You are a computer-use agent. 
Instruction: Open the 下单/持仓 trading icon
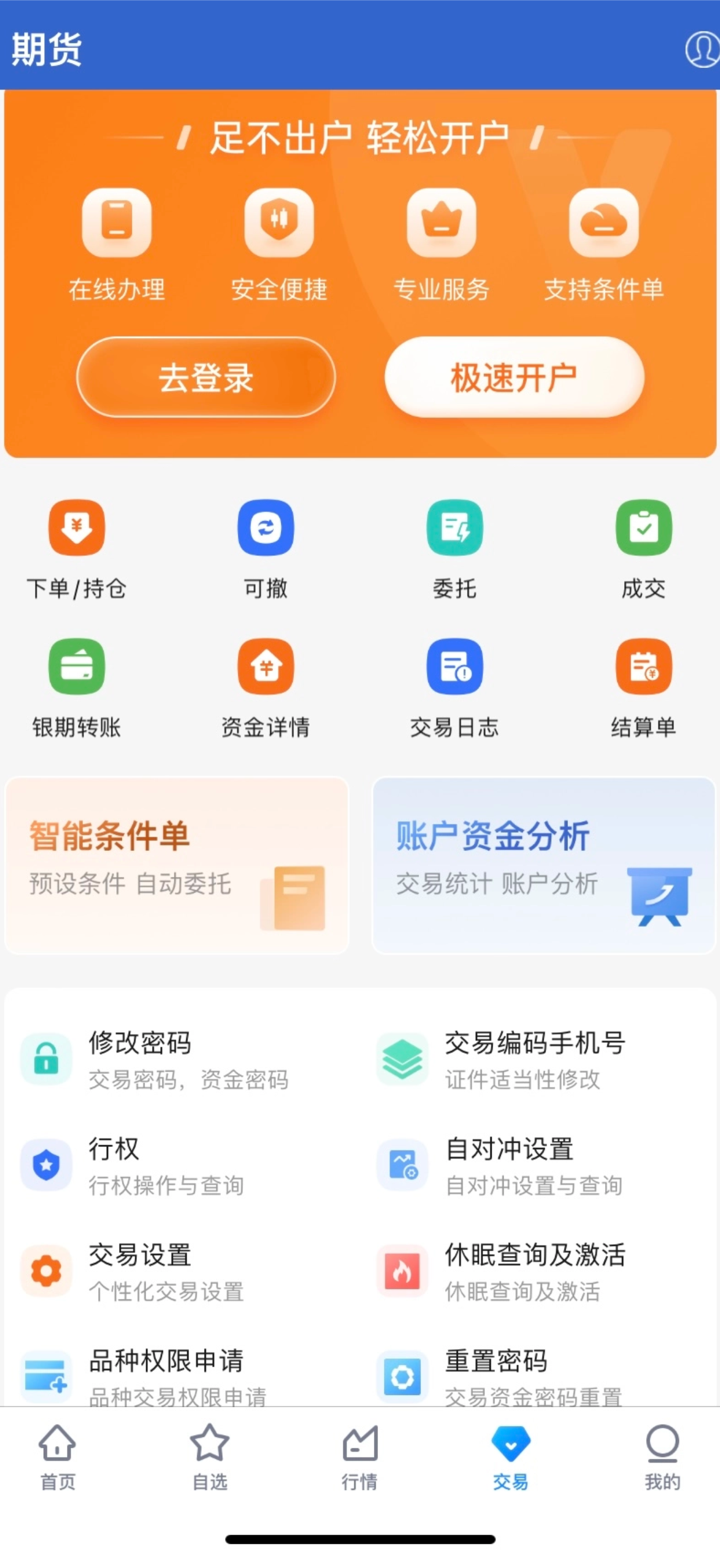point(77,547)
